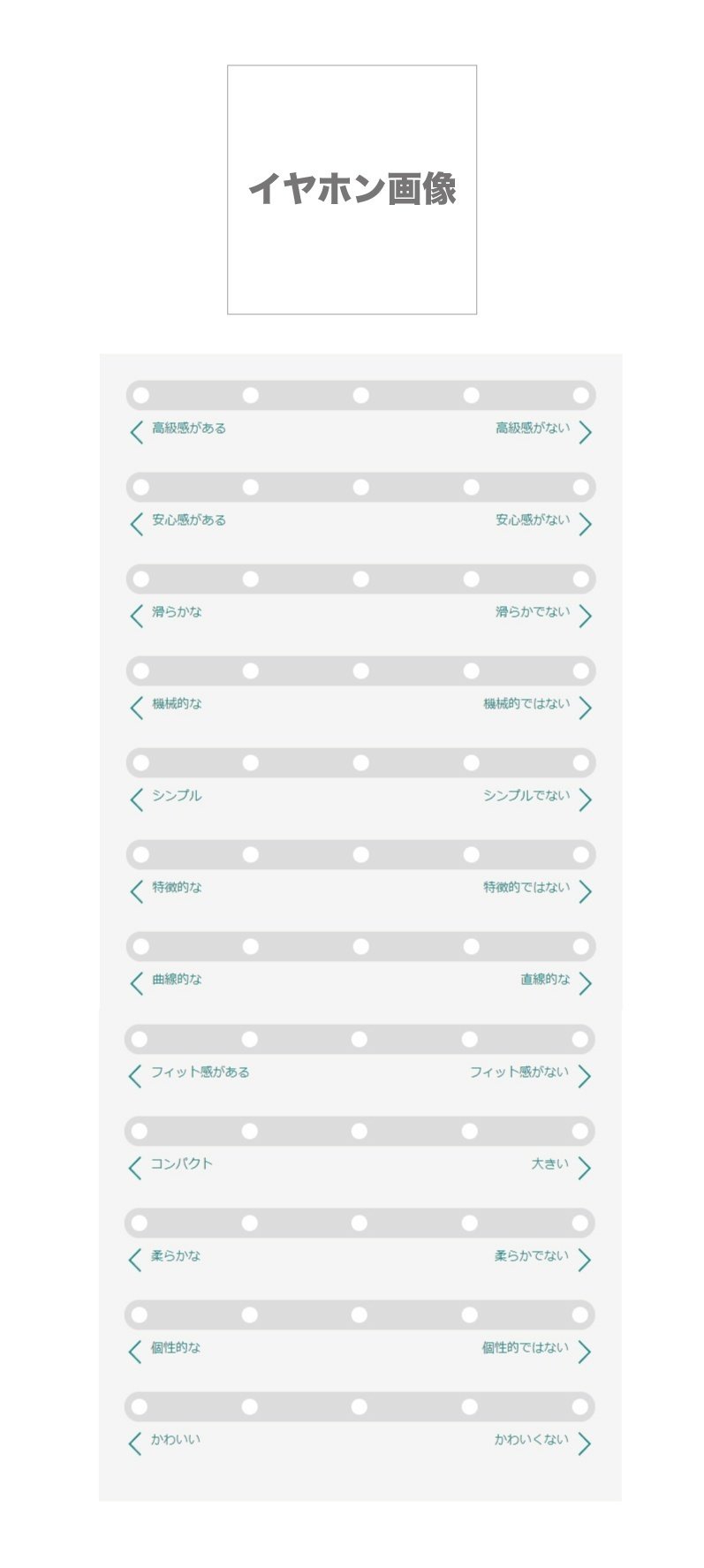
Task: Select the point nearest コンパクト
Action: (140, 1131)
